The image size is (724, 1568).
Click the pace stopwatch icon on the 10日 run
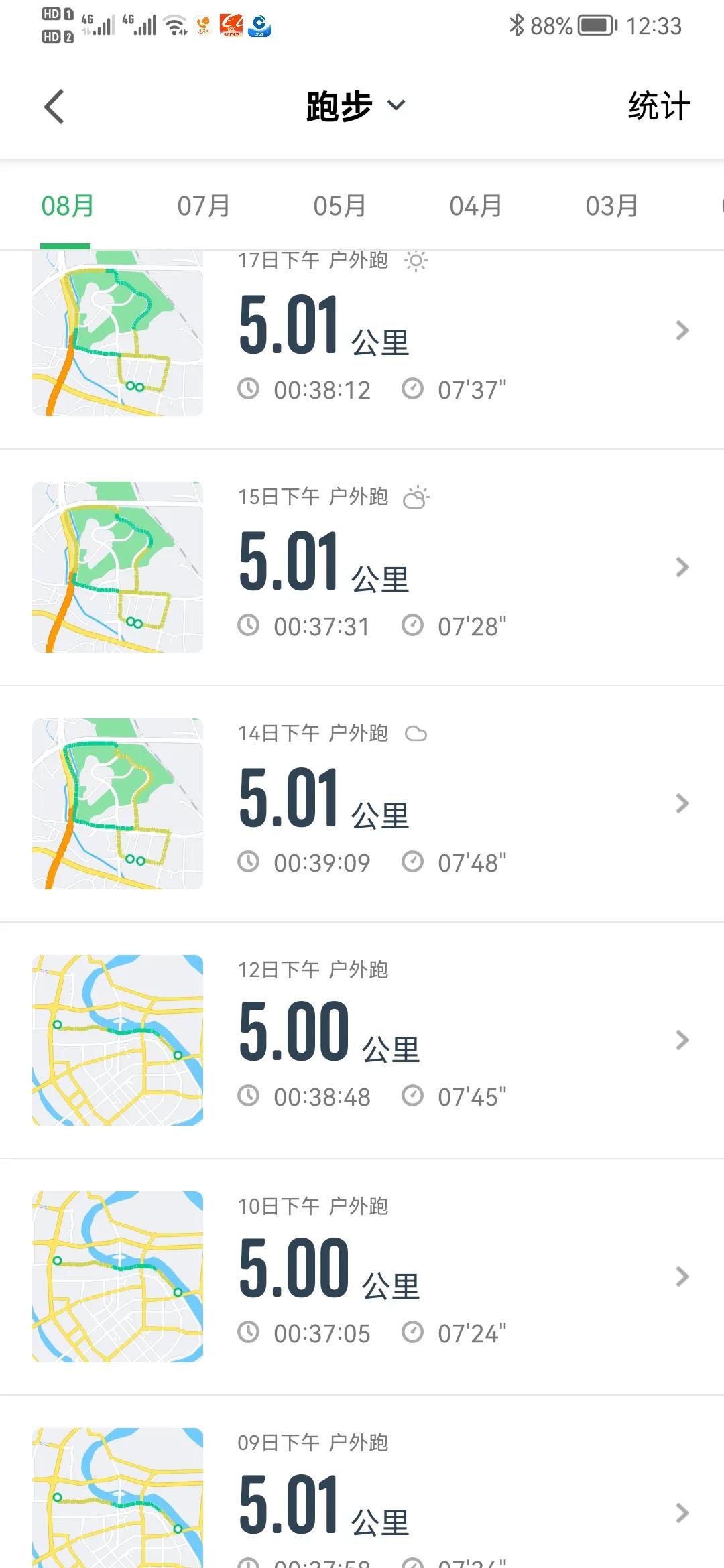[415, 1333]
